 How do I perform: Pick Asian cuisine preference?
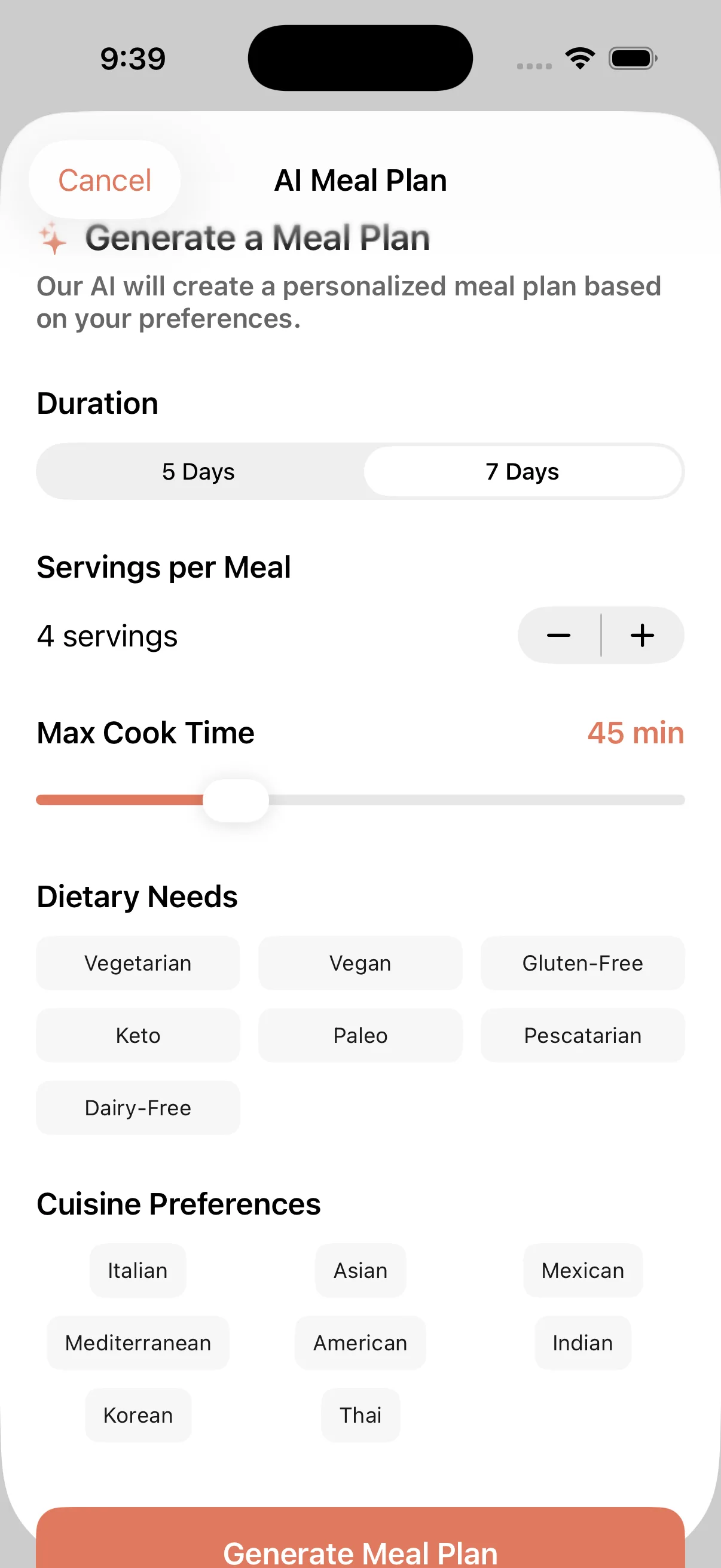tap(360, 1270)
